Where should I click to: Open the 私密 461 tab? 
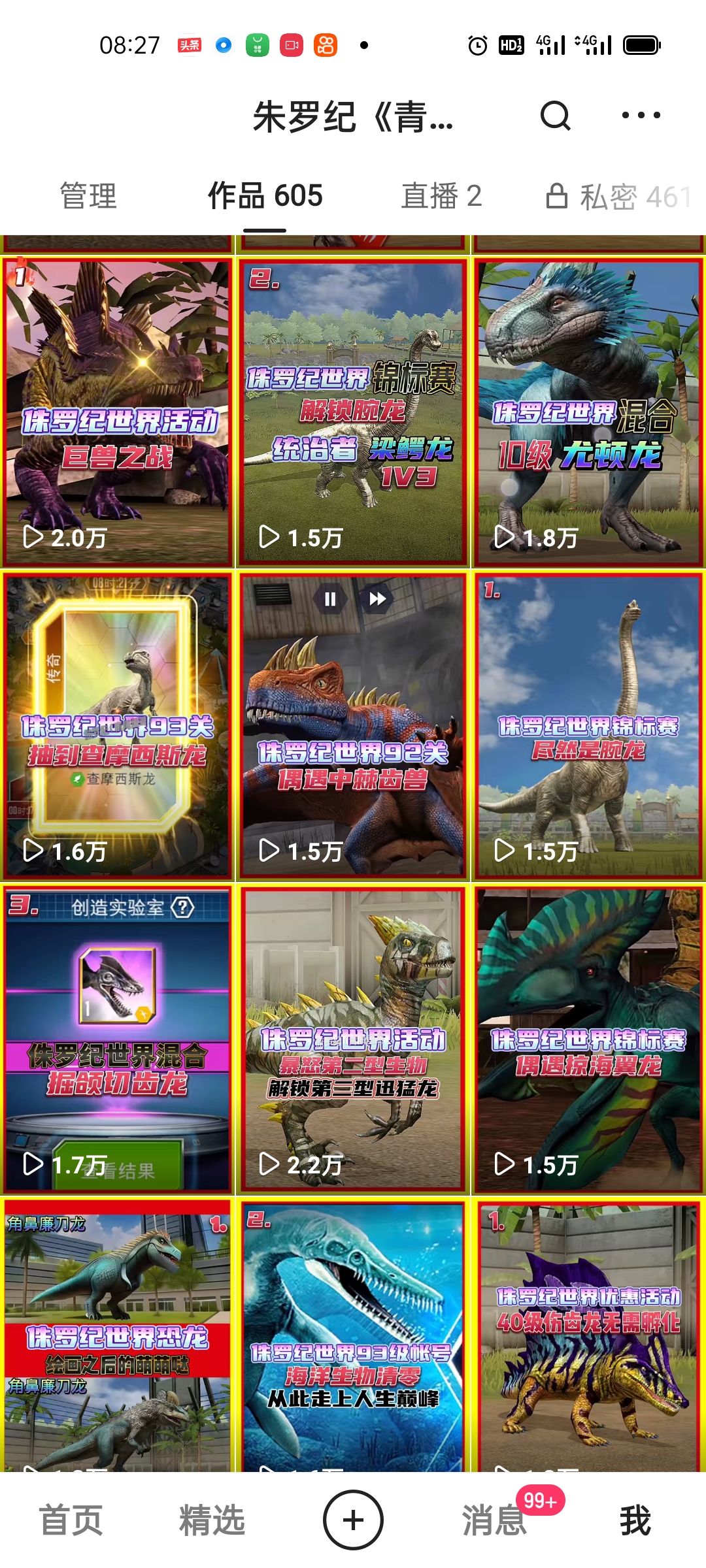point(618,196)
